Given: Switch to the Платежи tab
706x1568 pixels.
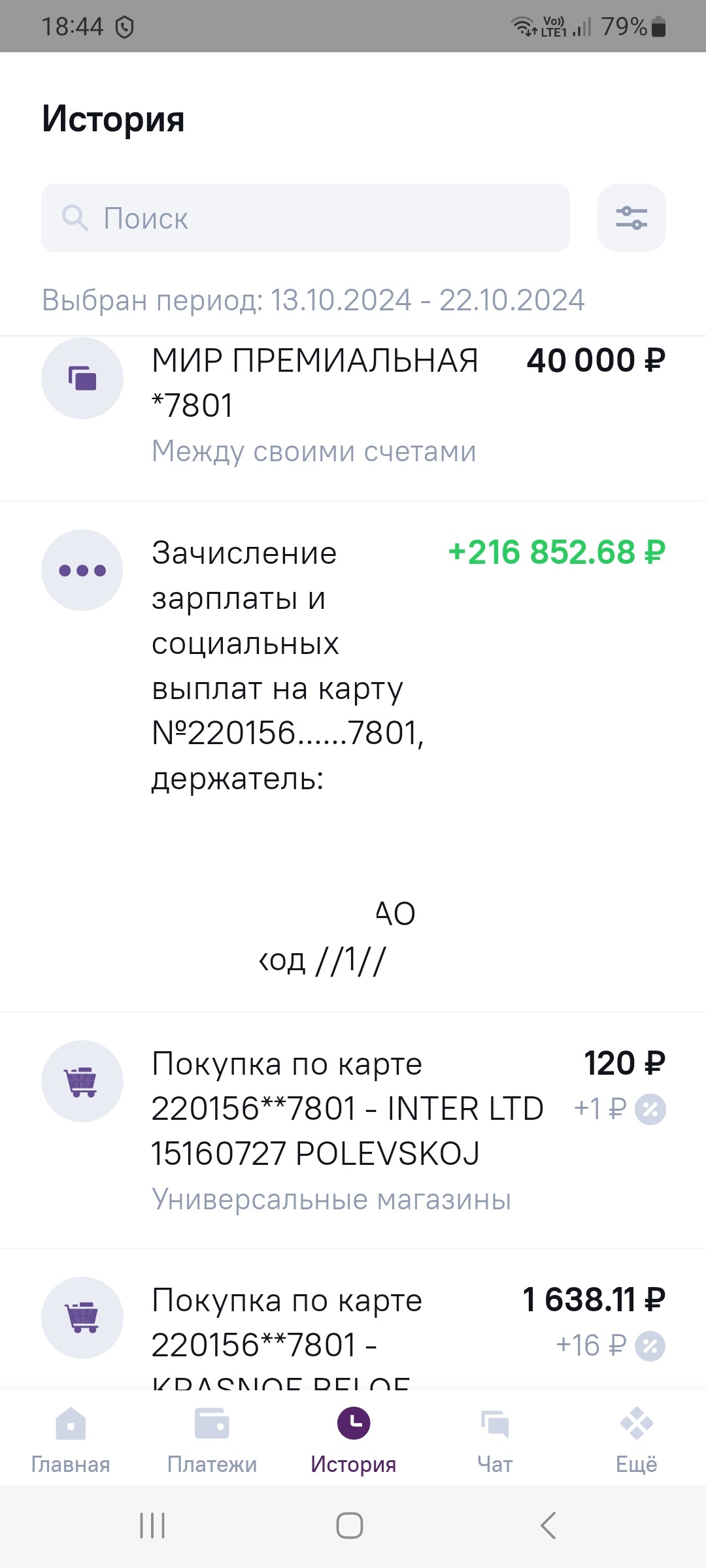Looking at the screenshot, I should pos(212,1441).
